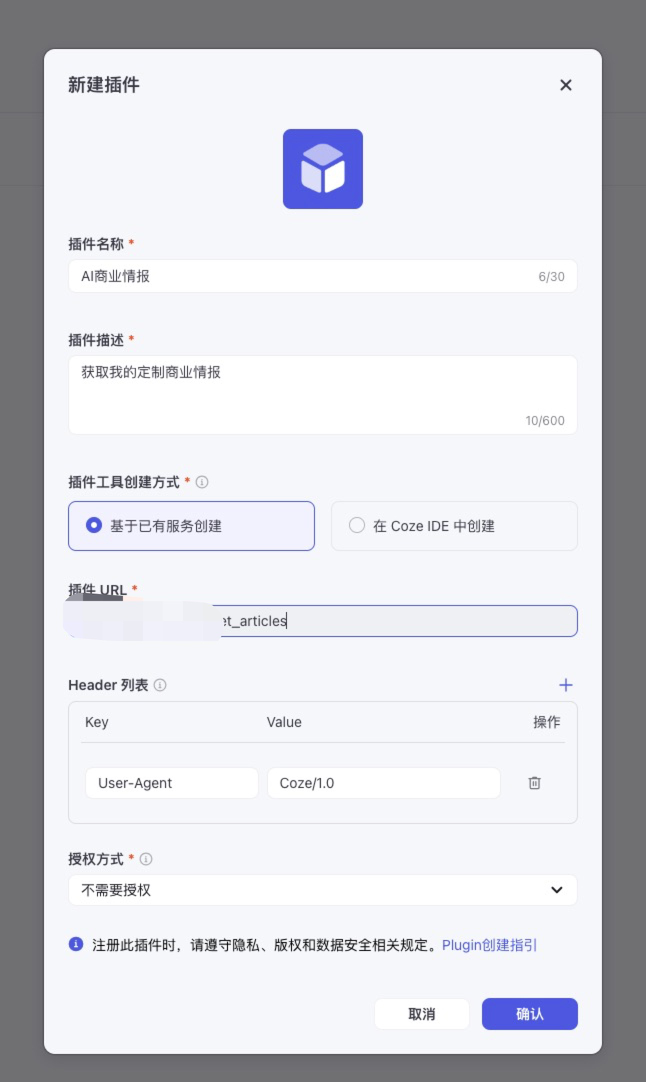Edit the 插件名称 field
This screenshot has height=1082, width=646.
[300, 276]
